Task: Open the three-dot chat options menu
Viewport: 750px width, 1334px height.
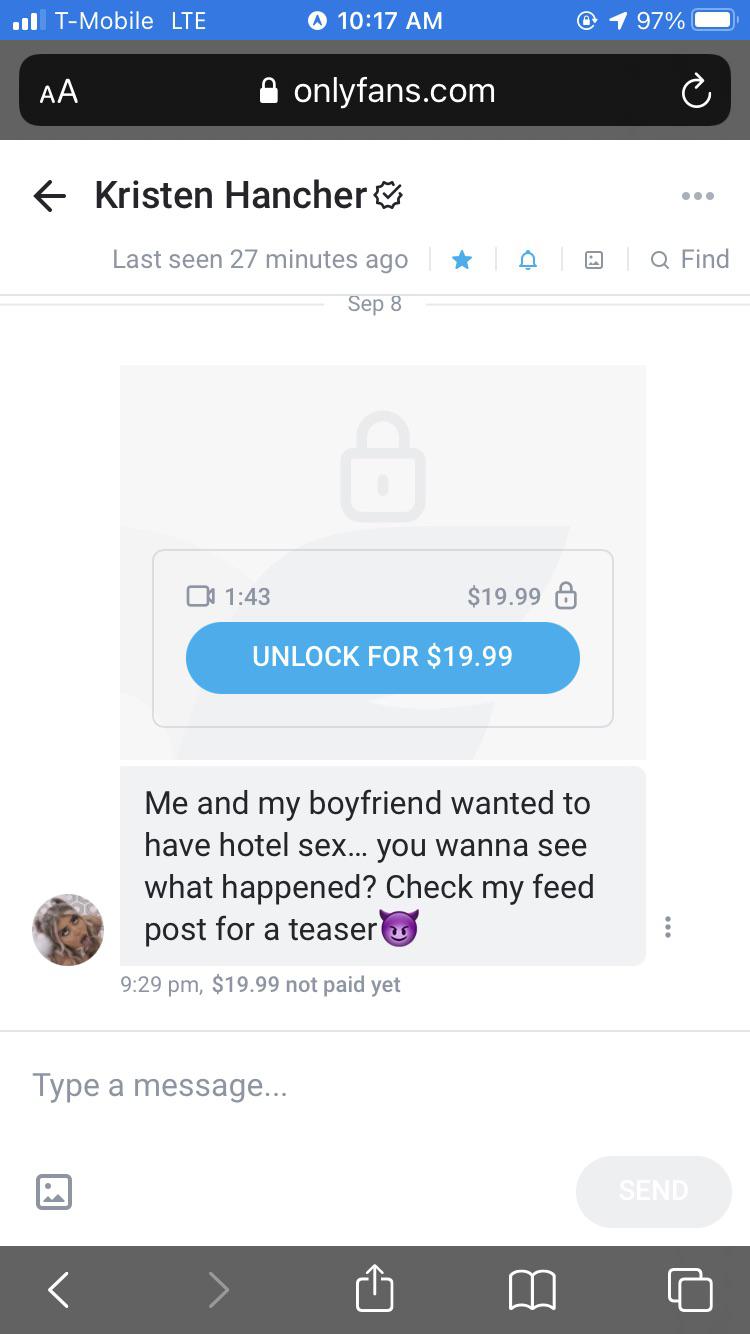Action: tap(697, 196)
